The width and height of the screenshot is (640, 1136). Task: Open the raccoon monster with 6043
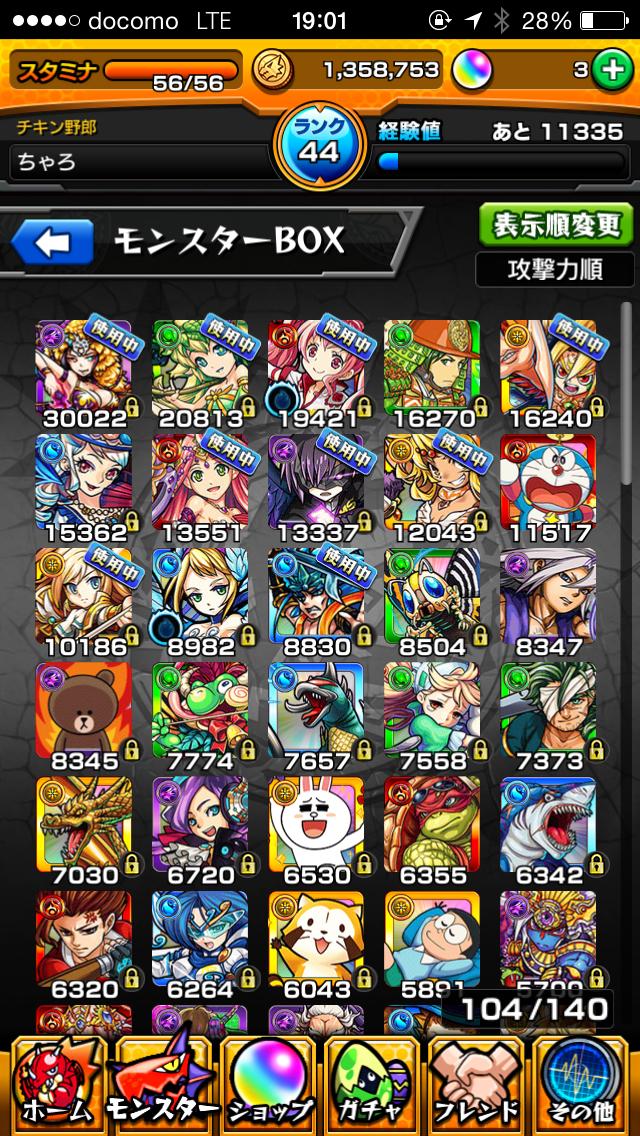[x=315, y=938]
